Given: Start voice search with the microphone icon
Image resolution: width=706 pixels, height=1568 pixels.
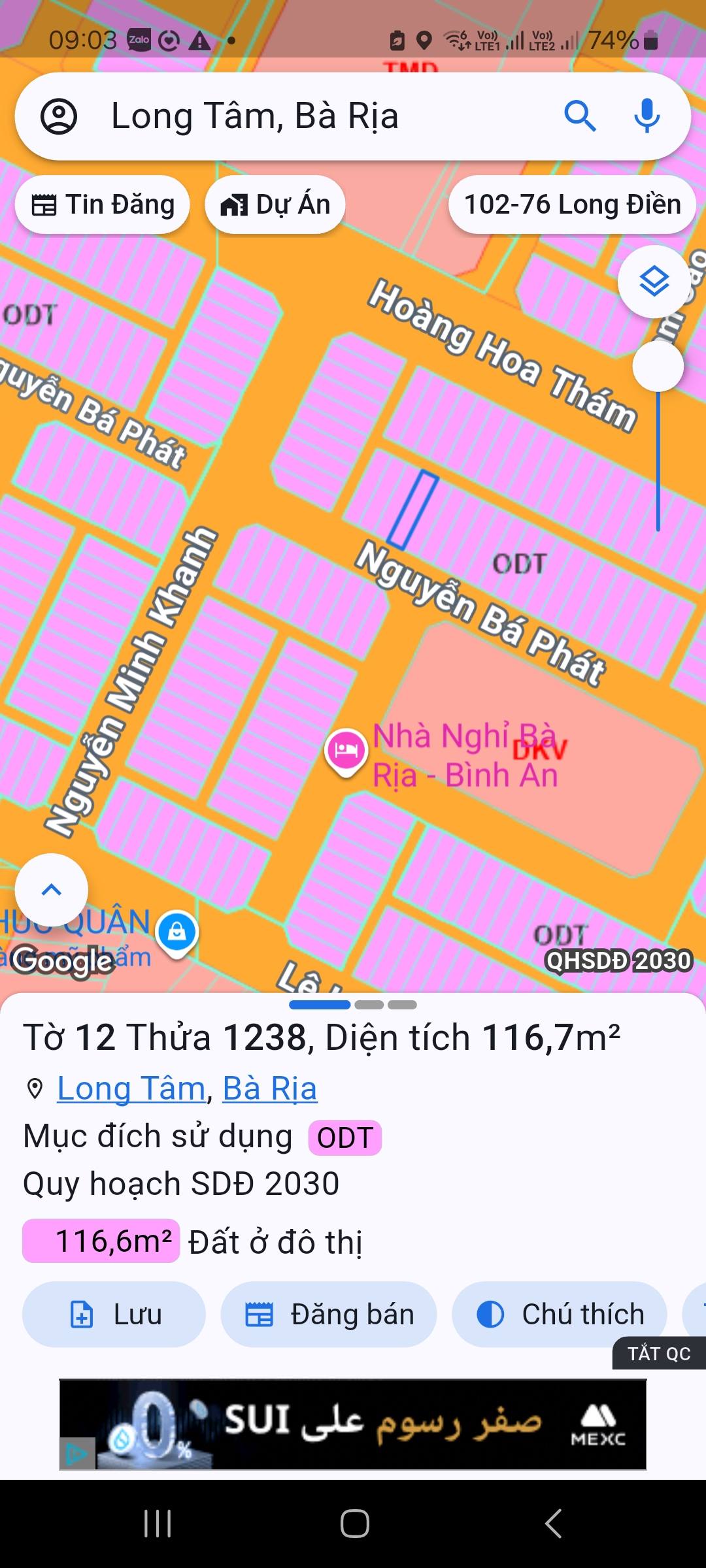Looking at the screenshot, I should click(646, 116).
